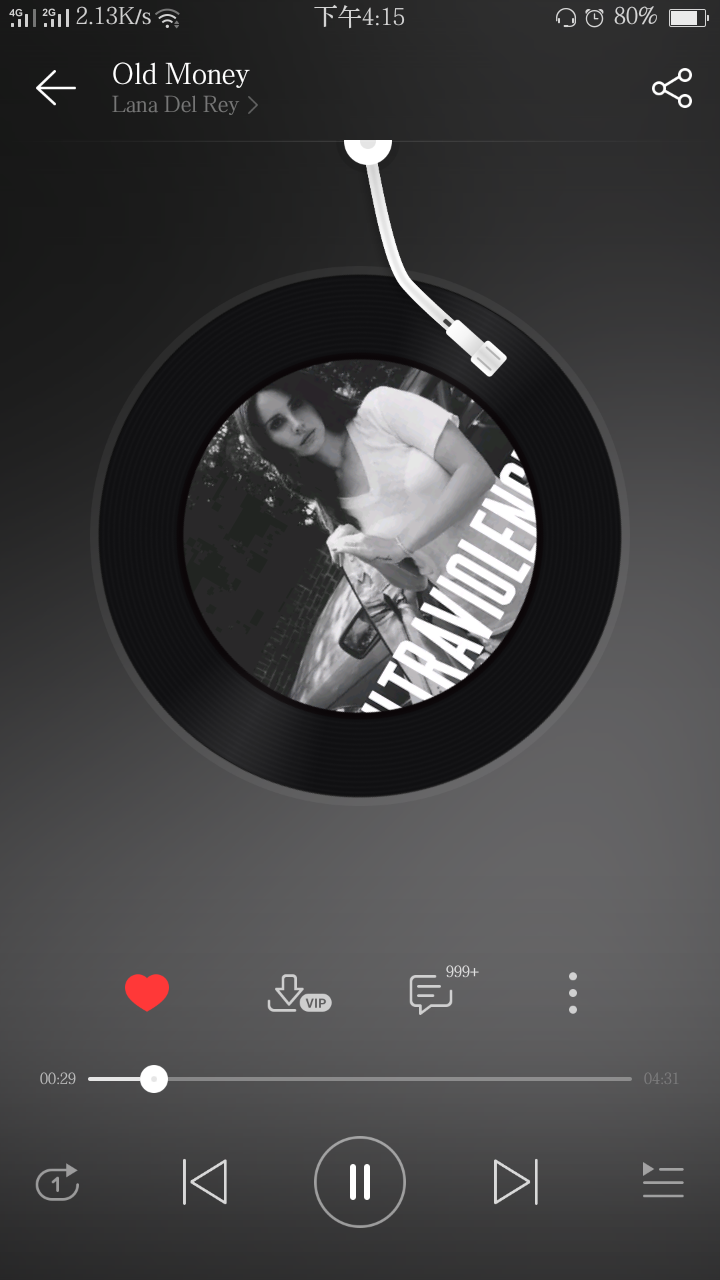
Task: Change the single-track repeat mode
Action: [58, 1182]
